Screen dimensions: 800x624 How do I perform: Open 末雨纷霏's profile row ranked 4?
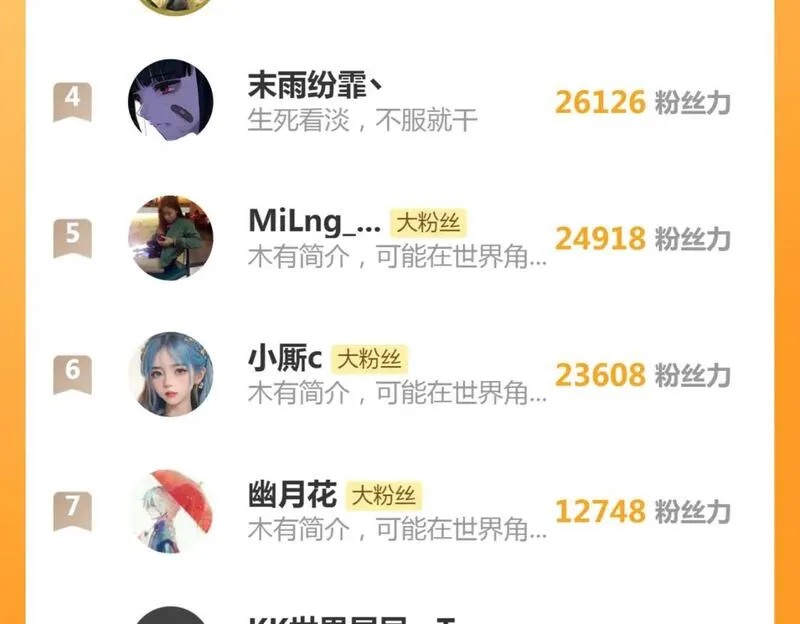[400, 102]
